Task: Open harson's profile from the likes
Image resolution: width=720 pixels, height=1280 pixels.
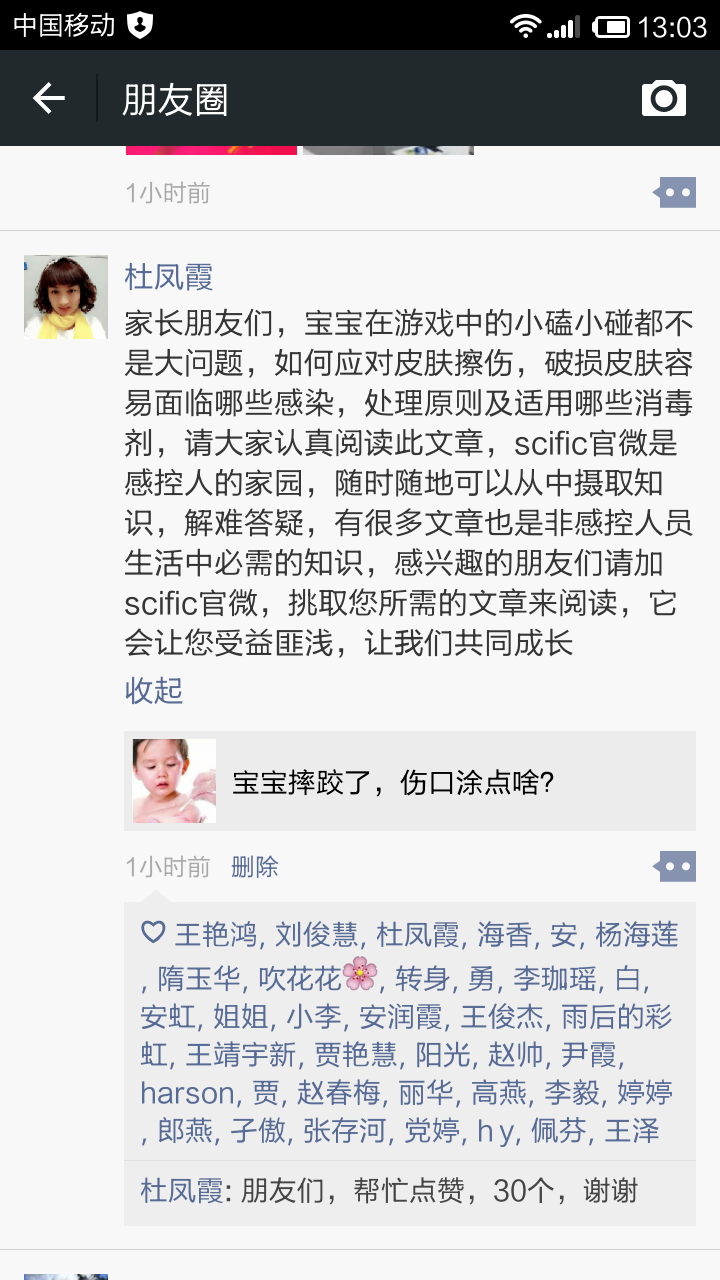Action: [188, 1092]
